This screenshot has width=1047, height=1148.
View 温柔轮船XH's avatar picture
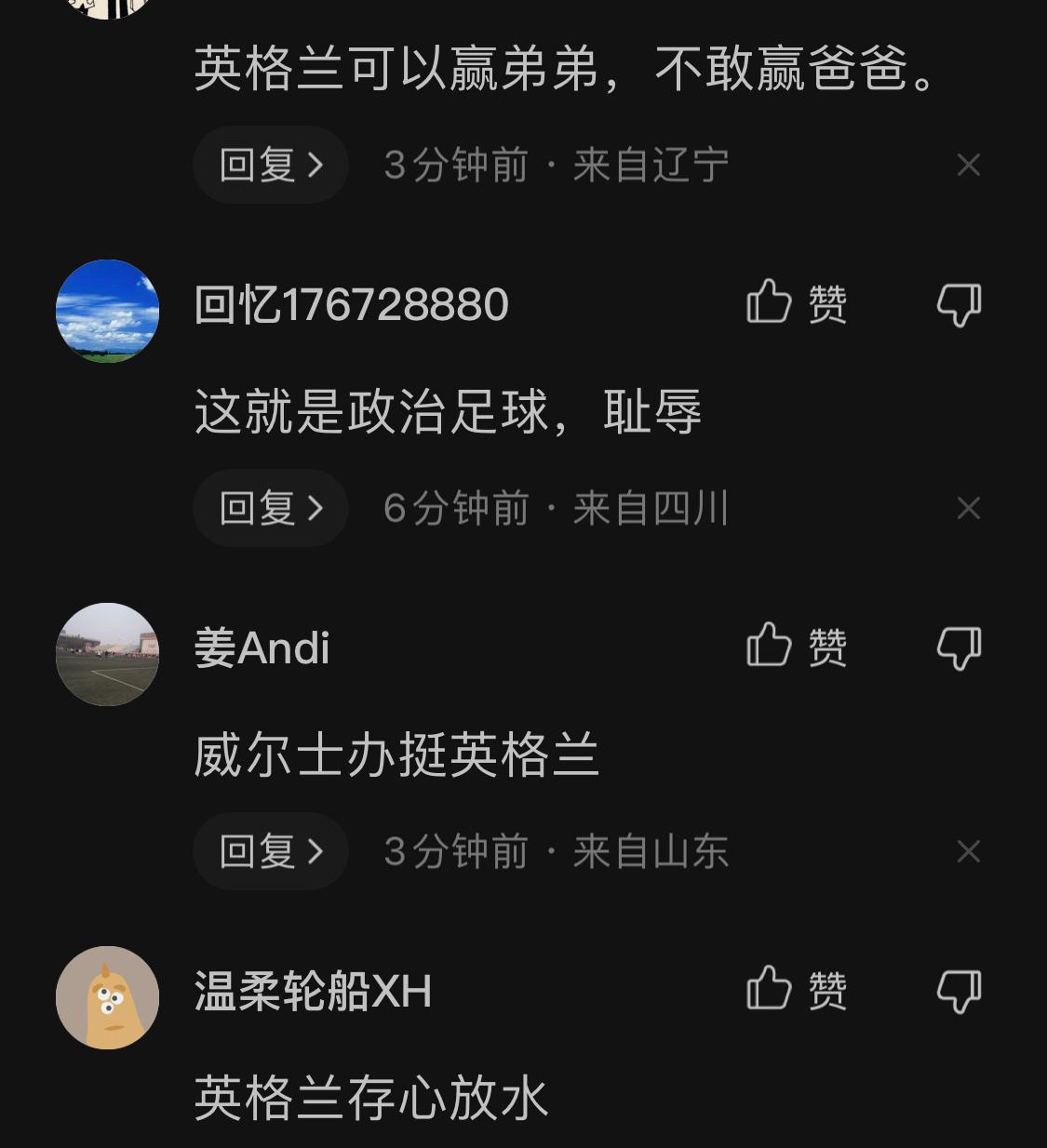107,997
